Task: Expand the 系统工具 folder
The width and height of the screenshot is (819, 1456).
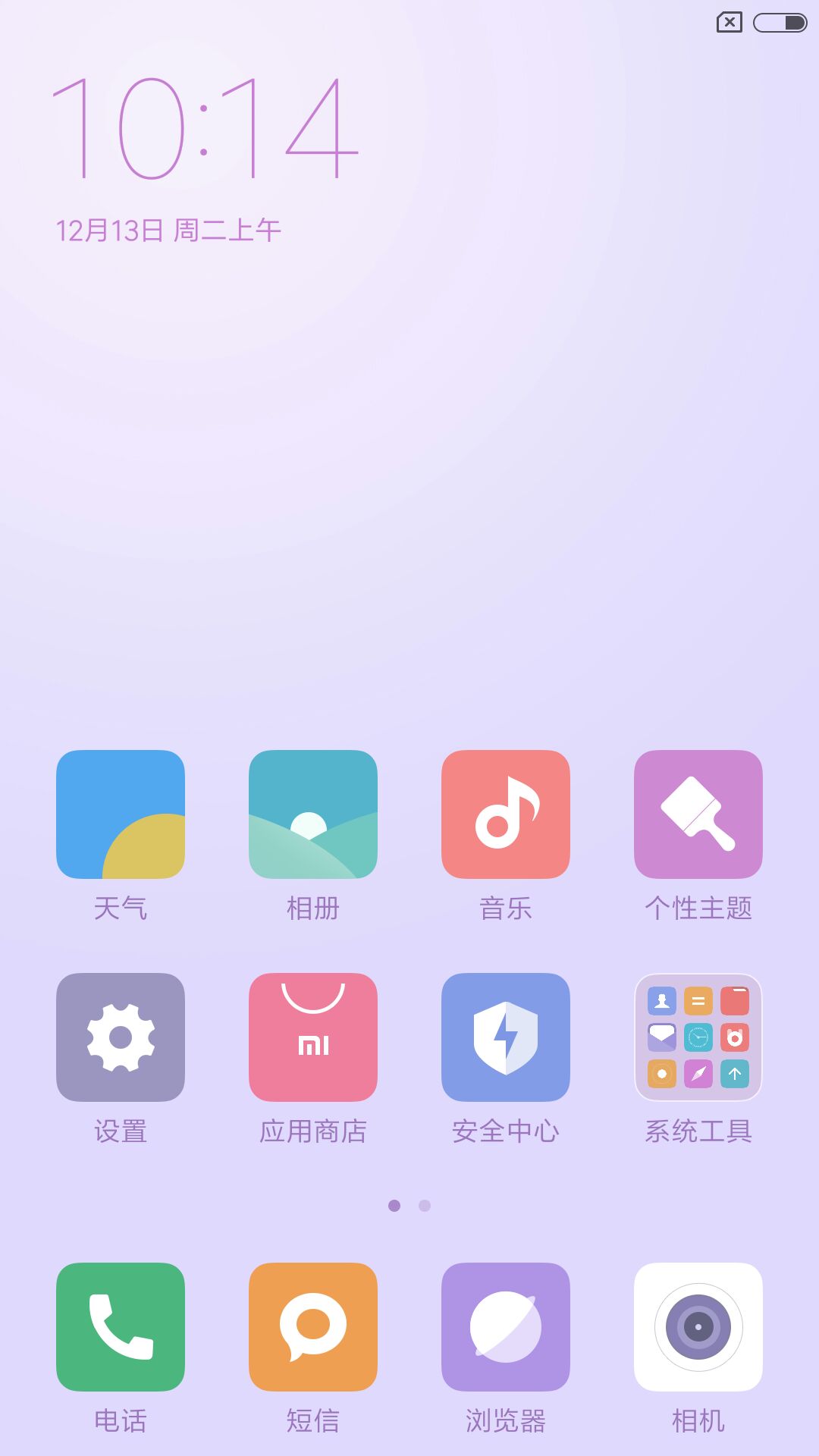Action: (x=698, y=1037)
